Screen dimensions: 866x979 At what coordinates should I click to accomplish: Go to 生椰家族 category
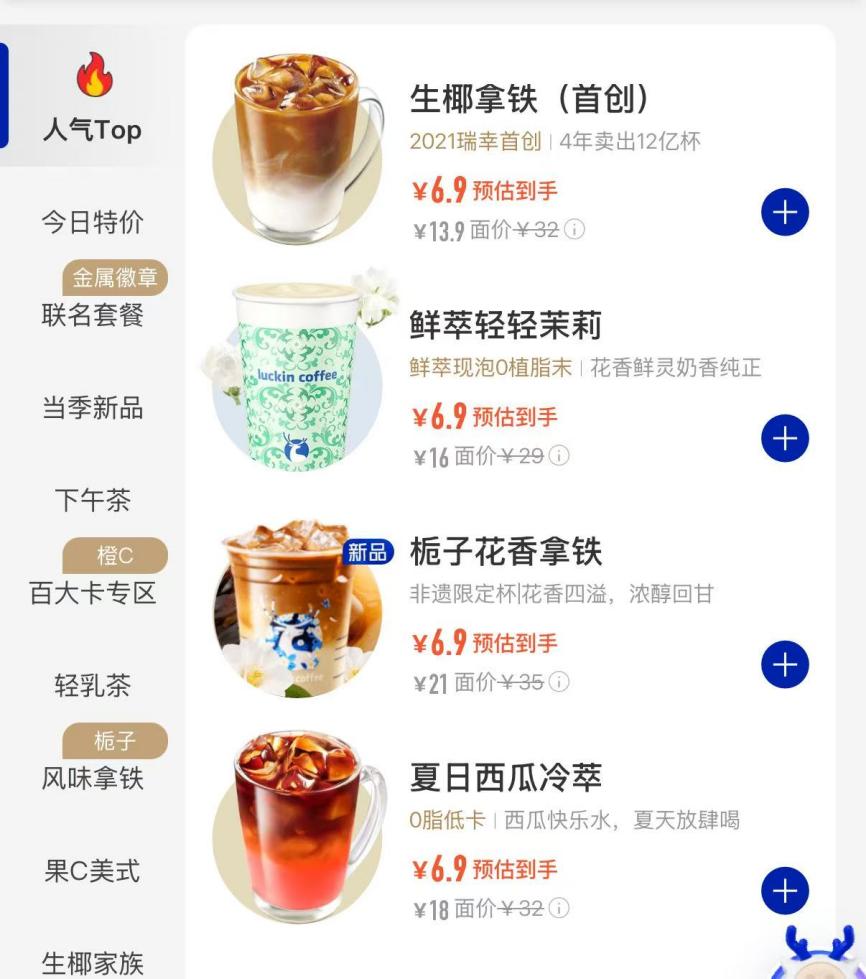(x=92, y=963)
